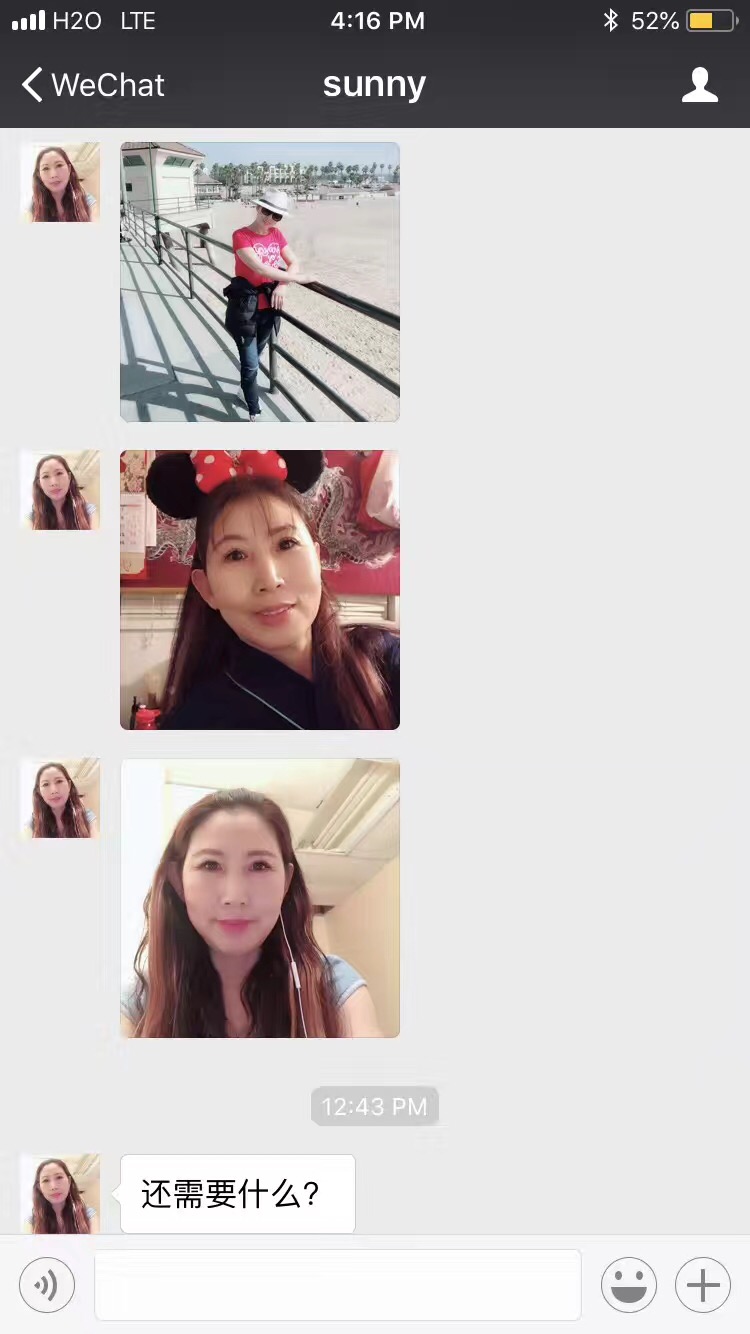The height and width of the screenshot is (1334, 750).
Task: Open the emoji sticker panel
Action: click(x=629, y=1285)
